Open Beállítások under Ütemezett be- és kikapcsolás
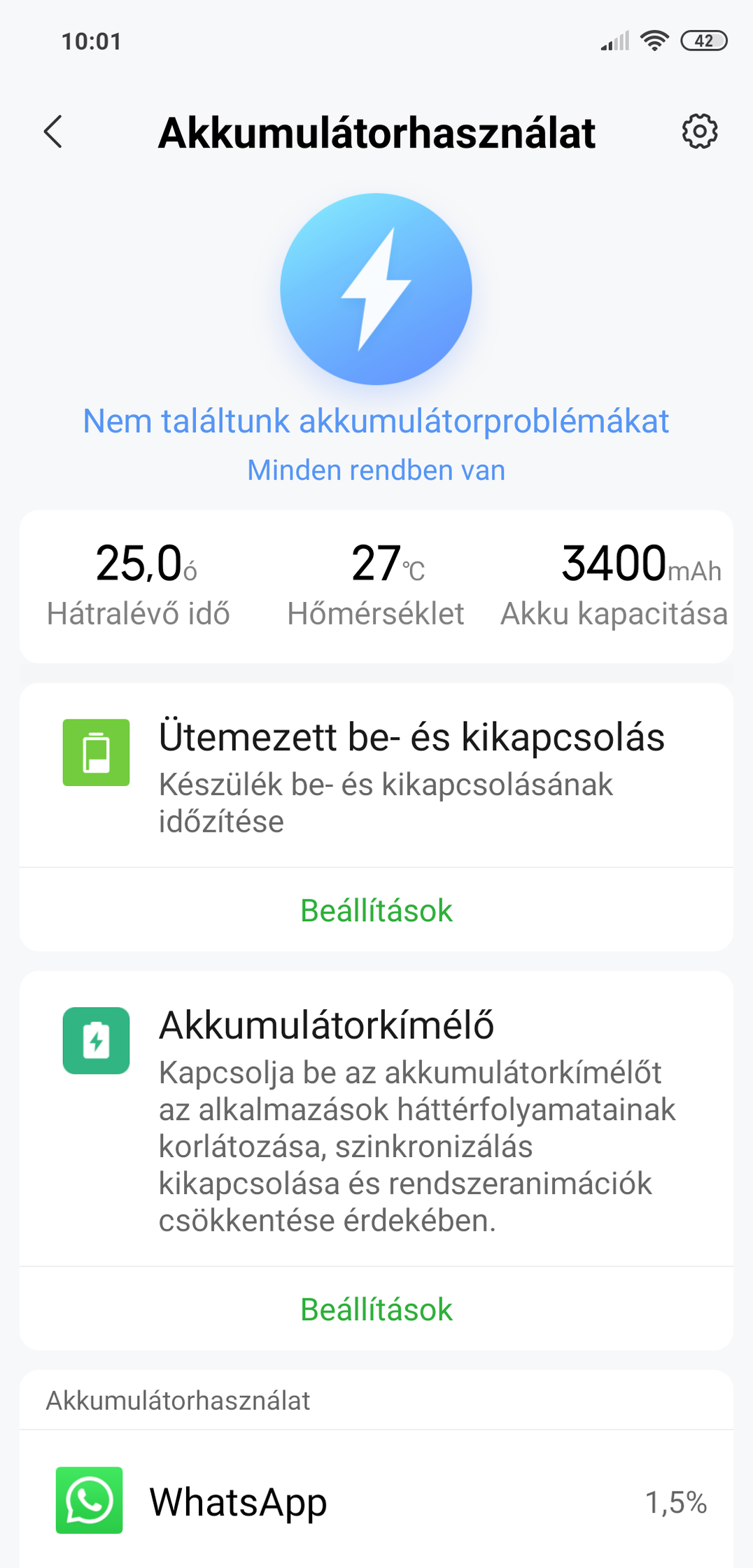The height and width of the screenshot is (1568, 753). [x=376, y=910]
